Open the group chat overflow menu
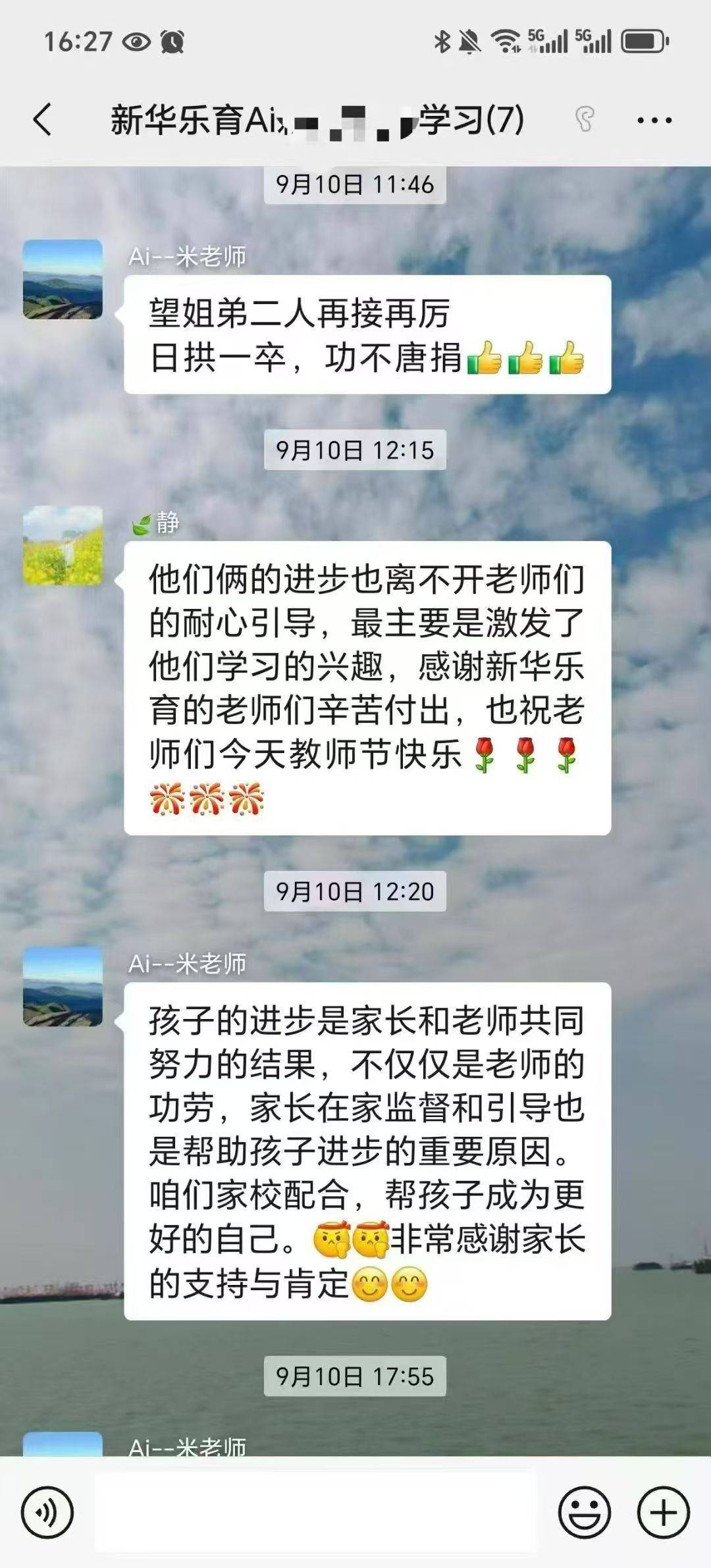Screen dimensions: 711x1568 (x=654, y=120)
